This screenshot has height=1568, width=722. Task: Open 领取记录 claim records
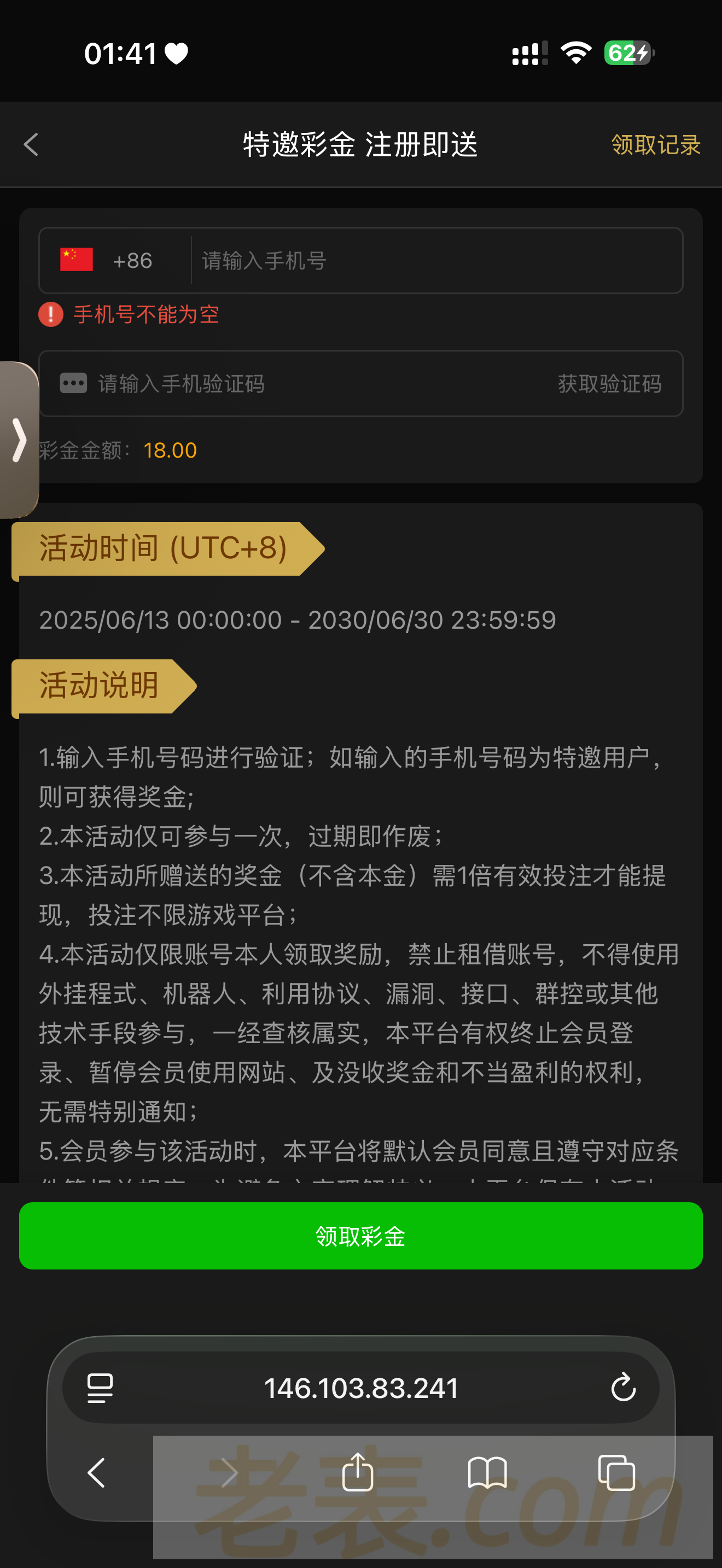tap(656, 145)
